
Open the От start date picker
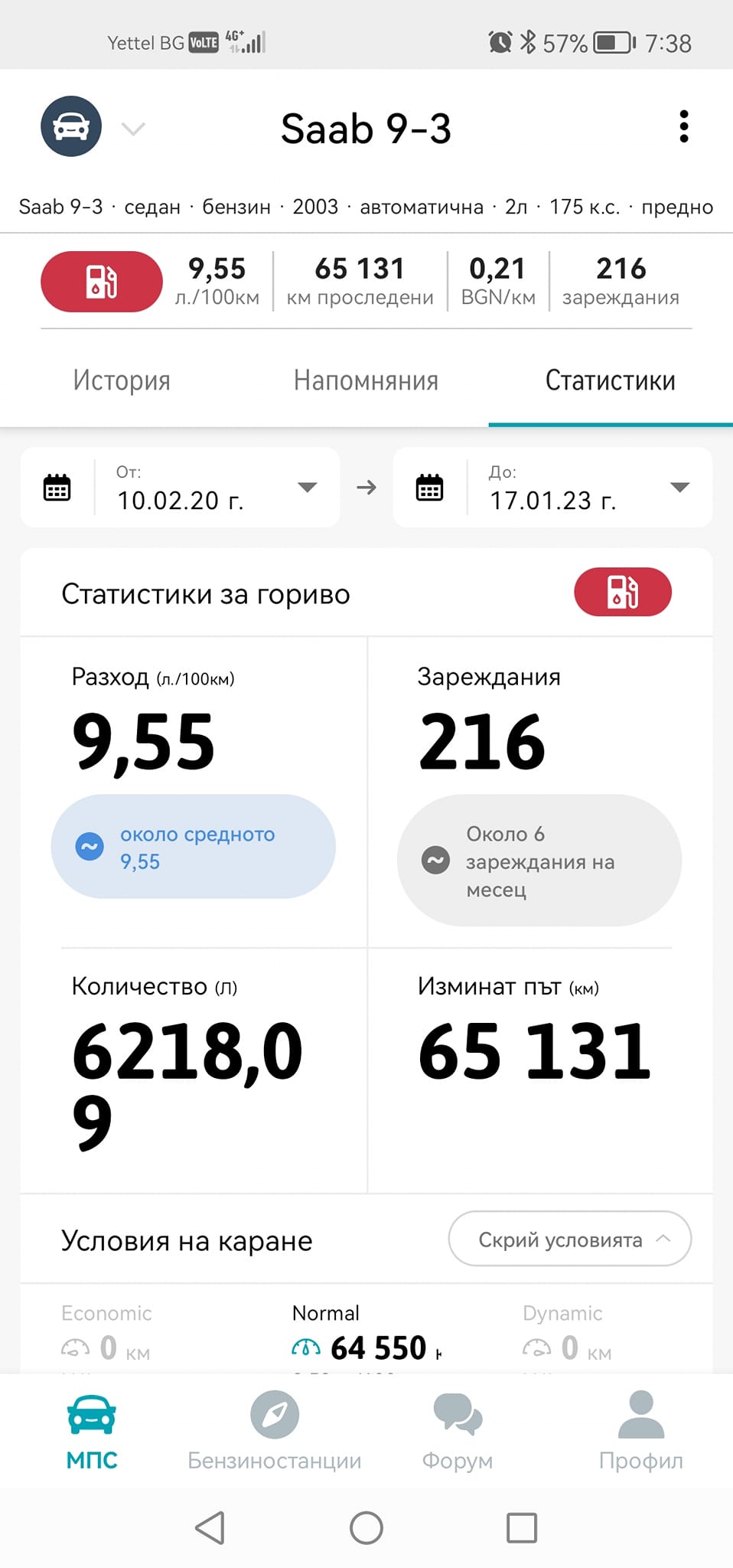pos(181,488)
